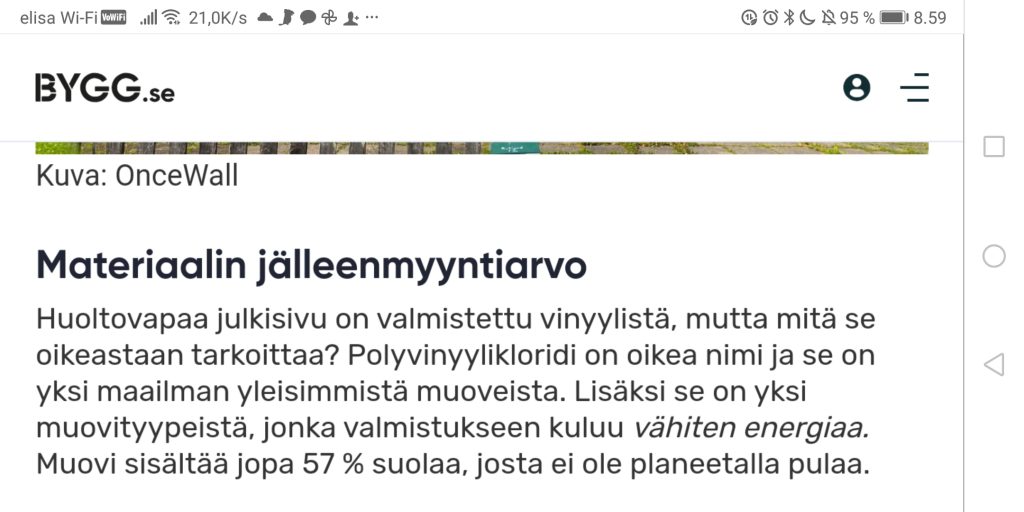
Task: Go to the home screen via circle button
Action: coord(994,256)
